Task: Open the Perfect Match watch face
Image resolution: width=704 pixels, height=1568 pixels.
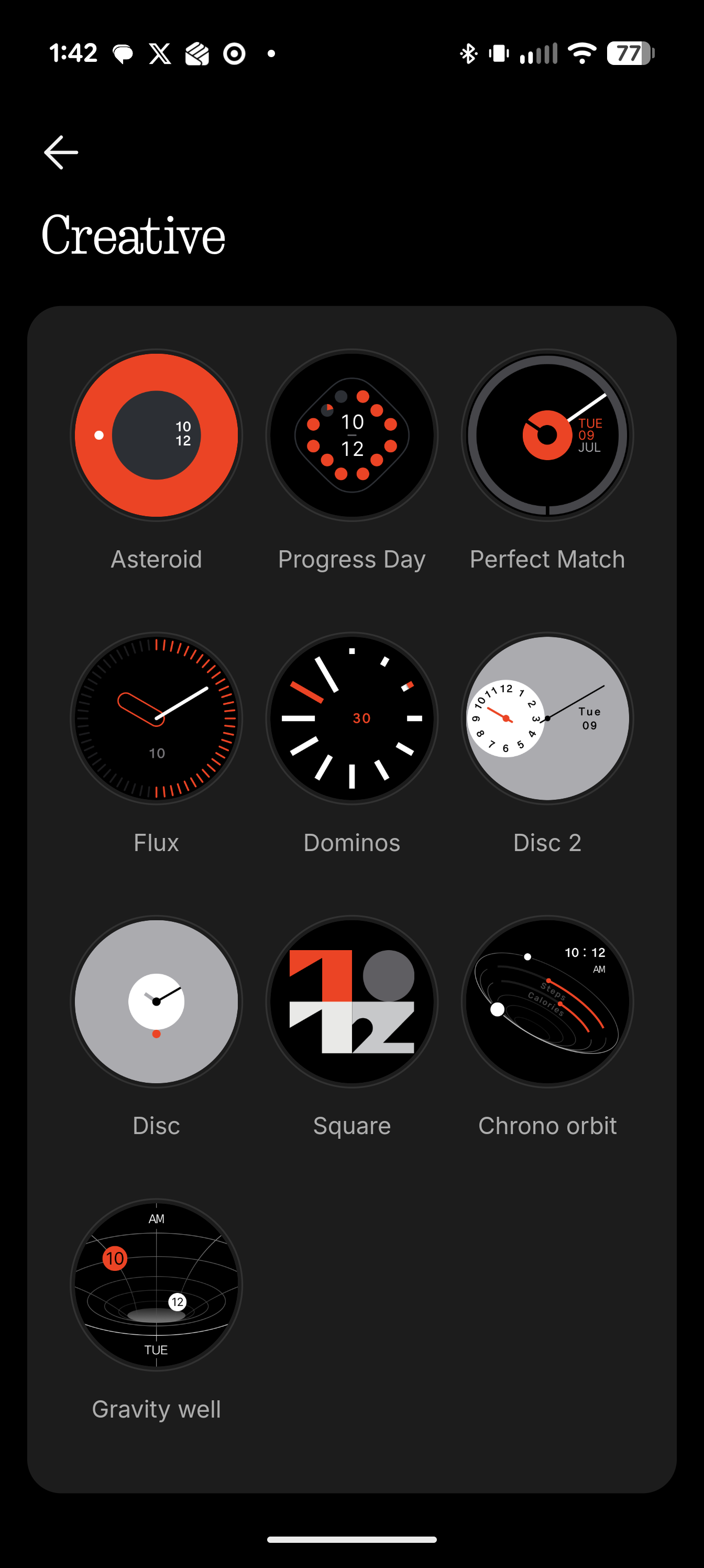Action: (x=547, y=436)
